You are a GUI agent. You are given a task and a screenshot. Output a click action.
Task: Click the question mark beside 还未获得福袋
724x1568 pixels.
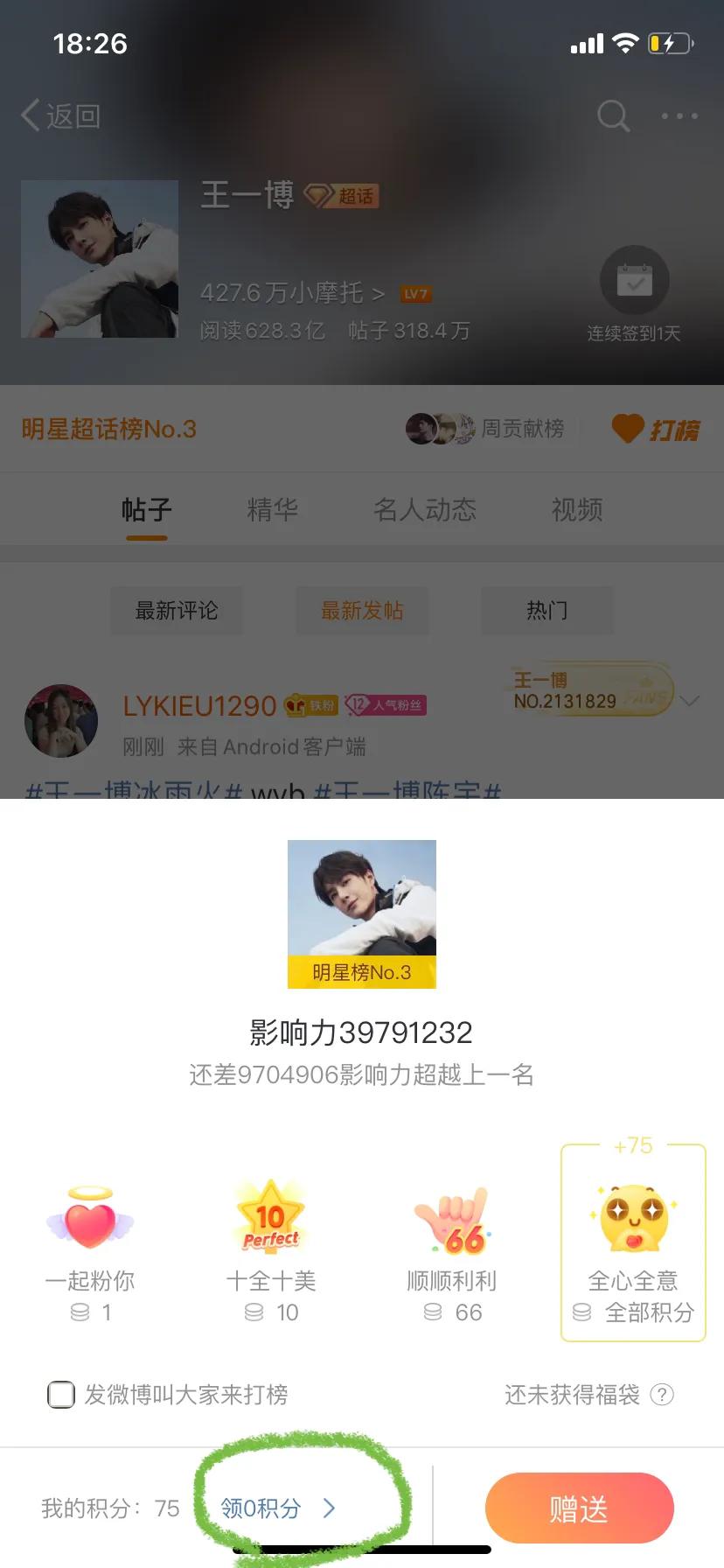pyautogui.click(x=663, y=1395)
